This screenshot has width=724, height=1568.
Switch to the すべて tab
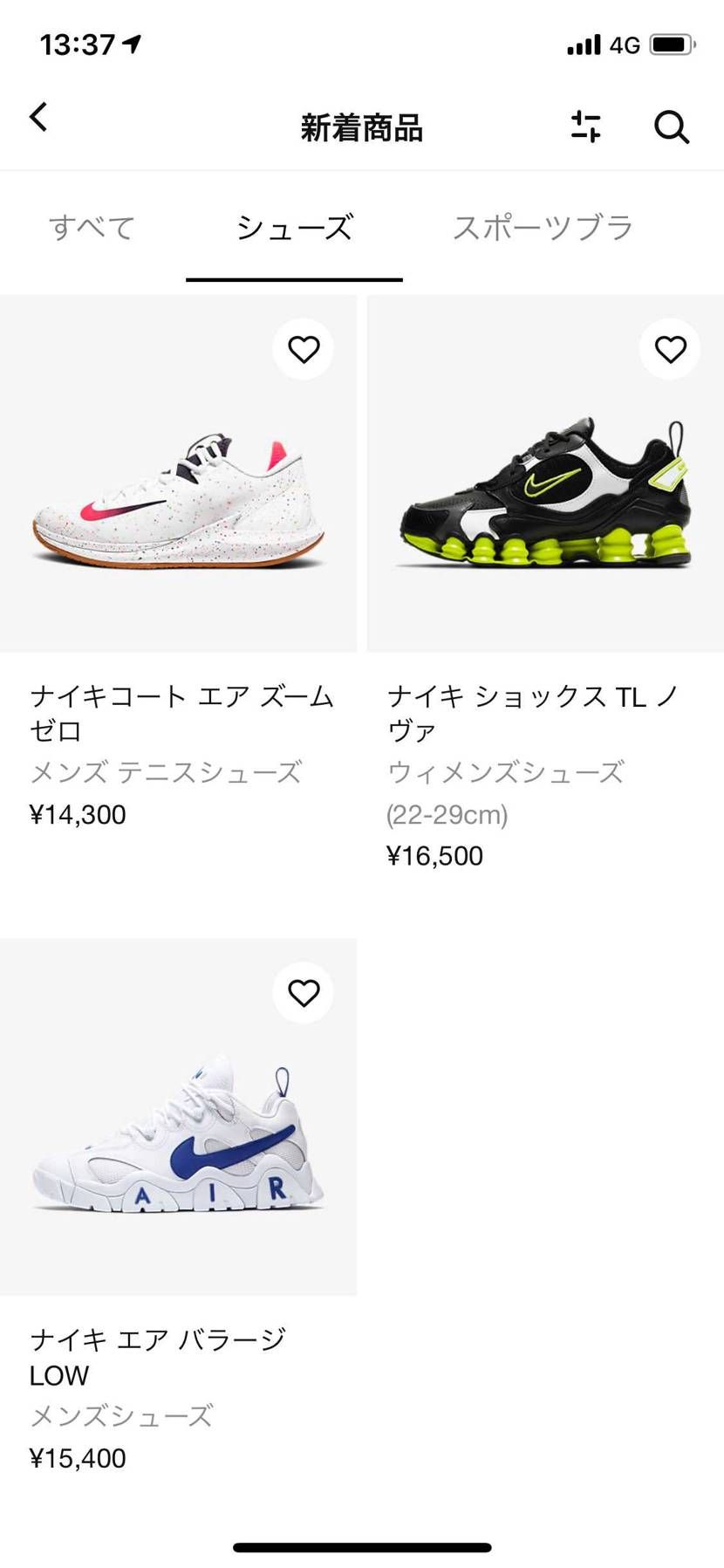(x=92, y=228)
